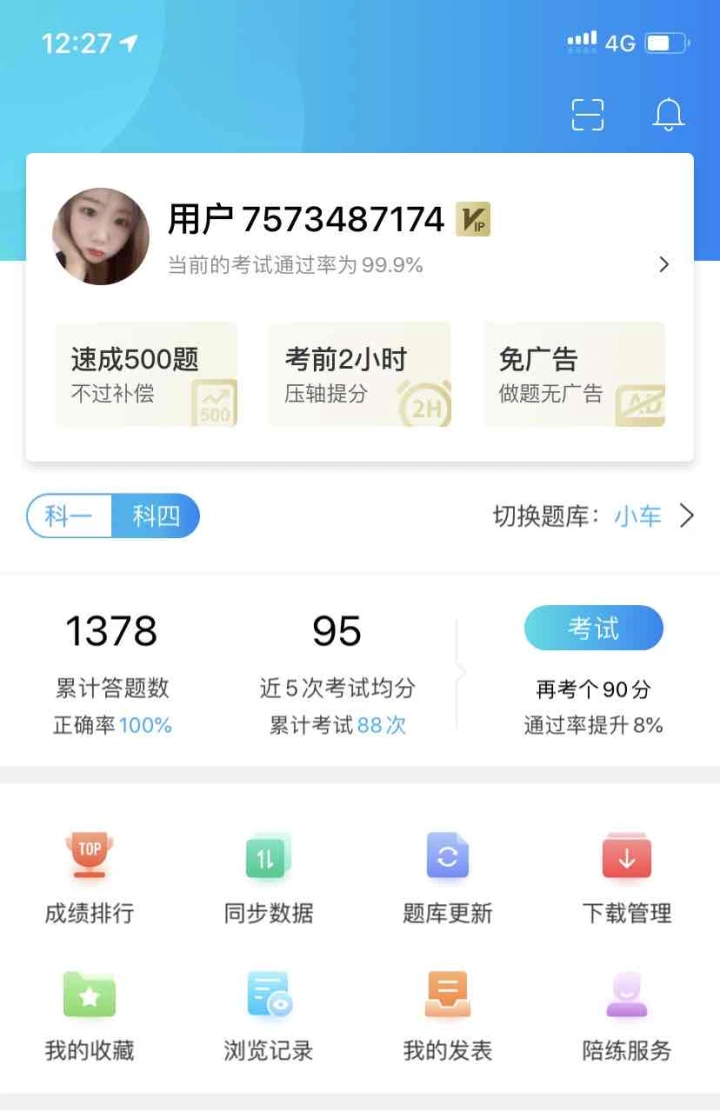
Task: Open 我的收藏 favorites
Action: click(x=89, y=1015)
